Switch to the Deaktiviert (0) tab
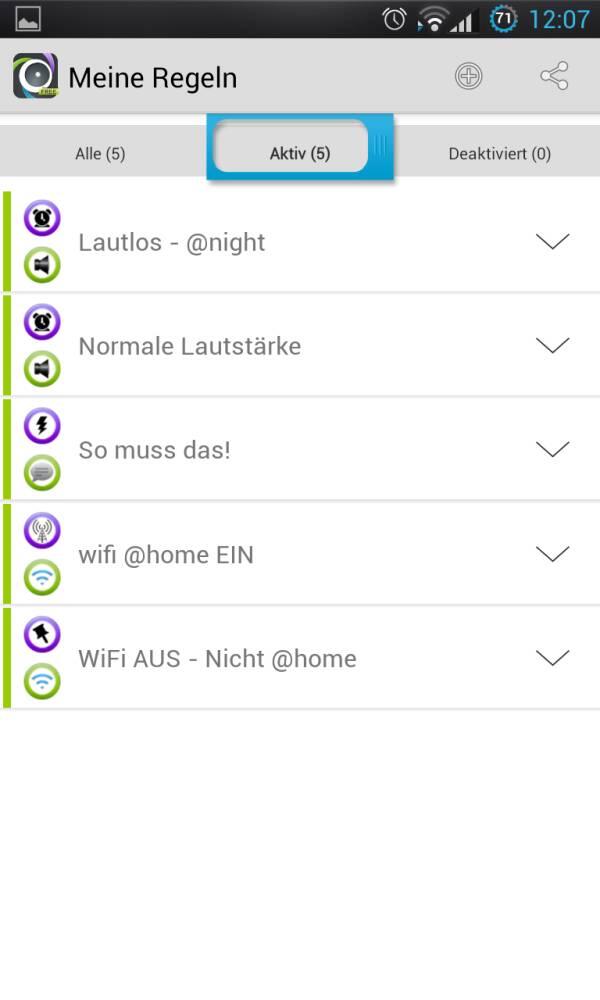 499,154
